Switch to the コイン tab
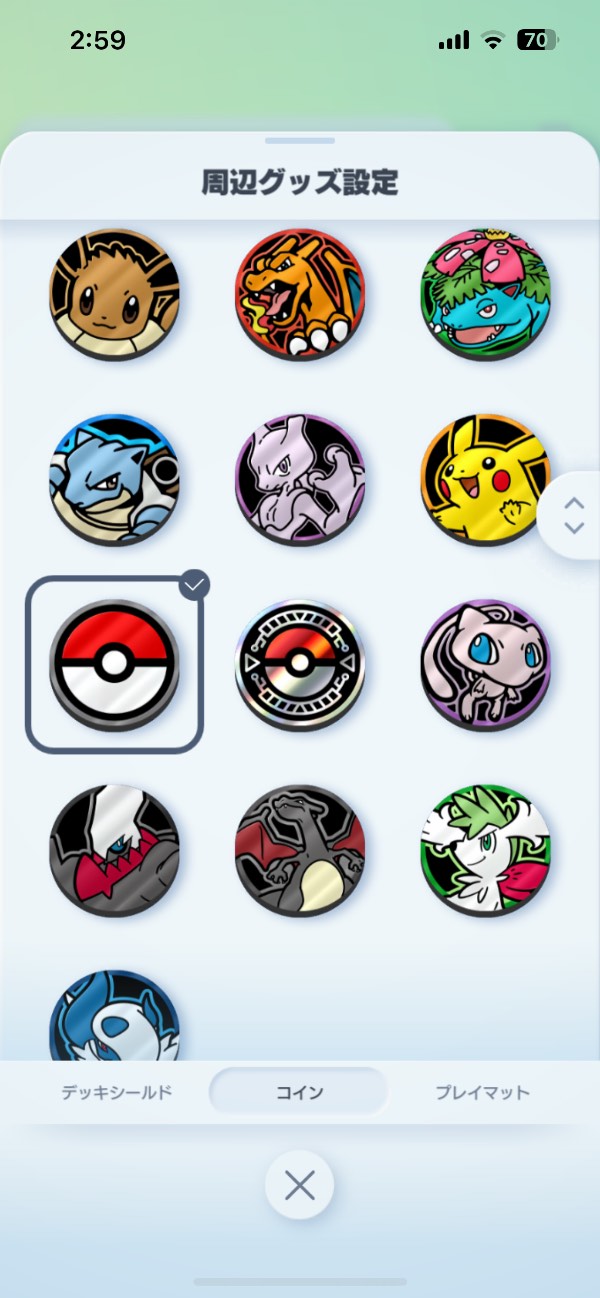This screenshot has width=600, height=1298. pyautogui.click(x=299, y=1092)
